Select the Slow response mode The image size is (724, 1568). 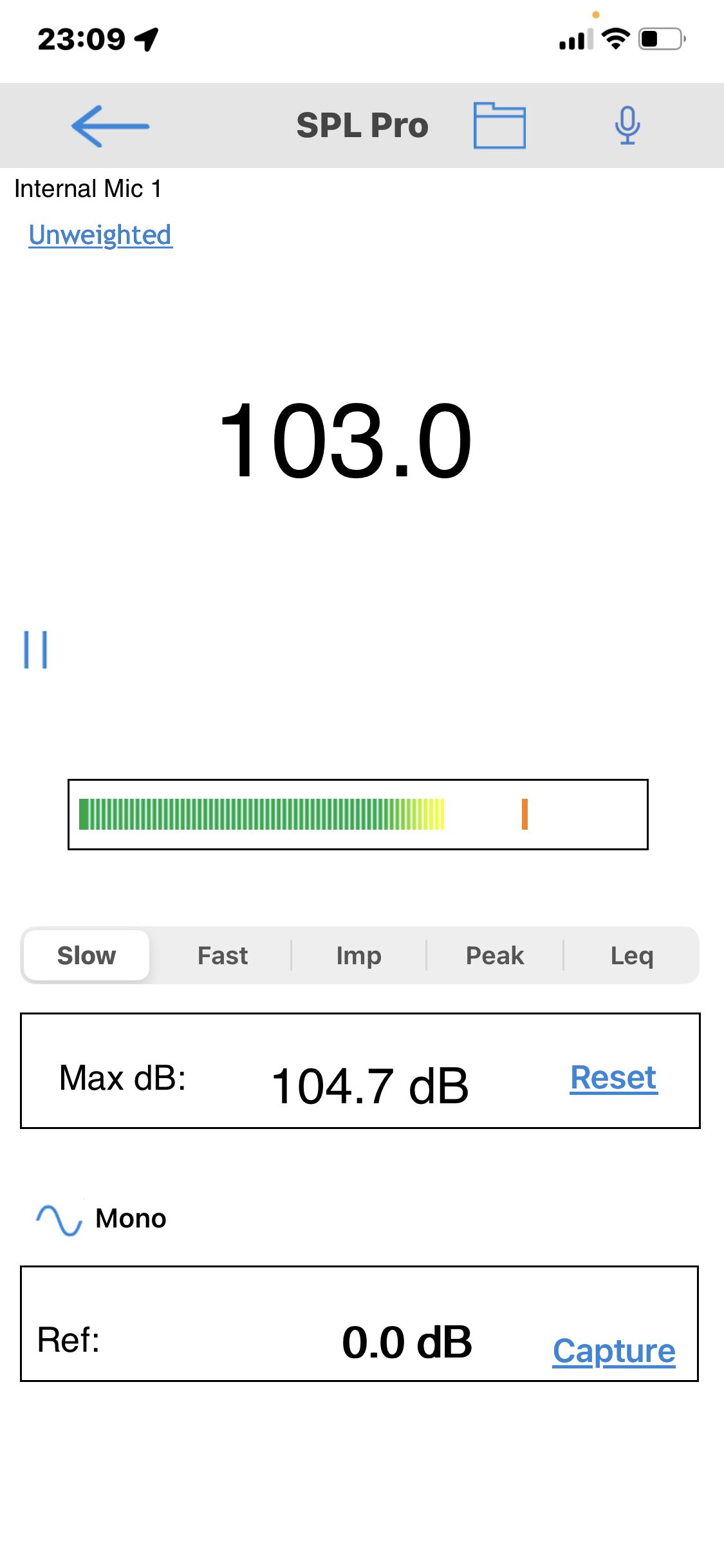pyautogui.click(x=87, y=955)
